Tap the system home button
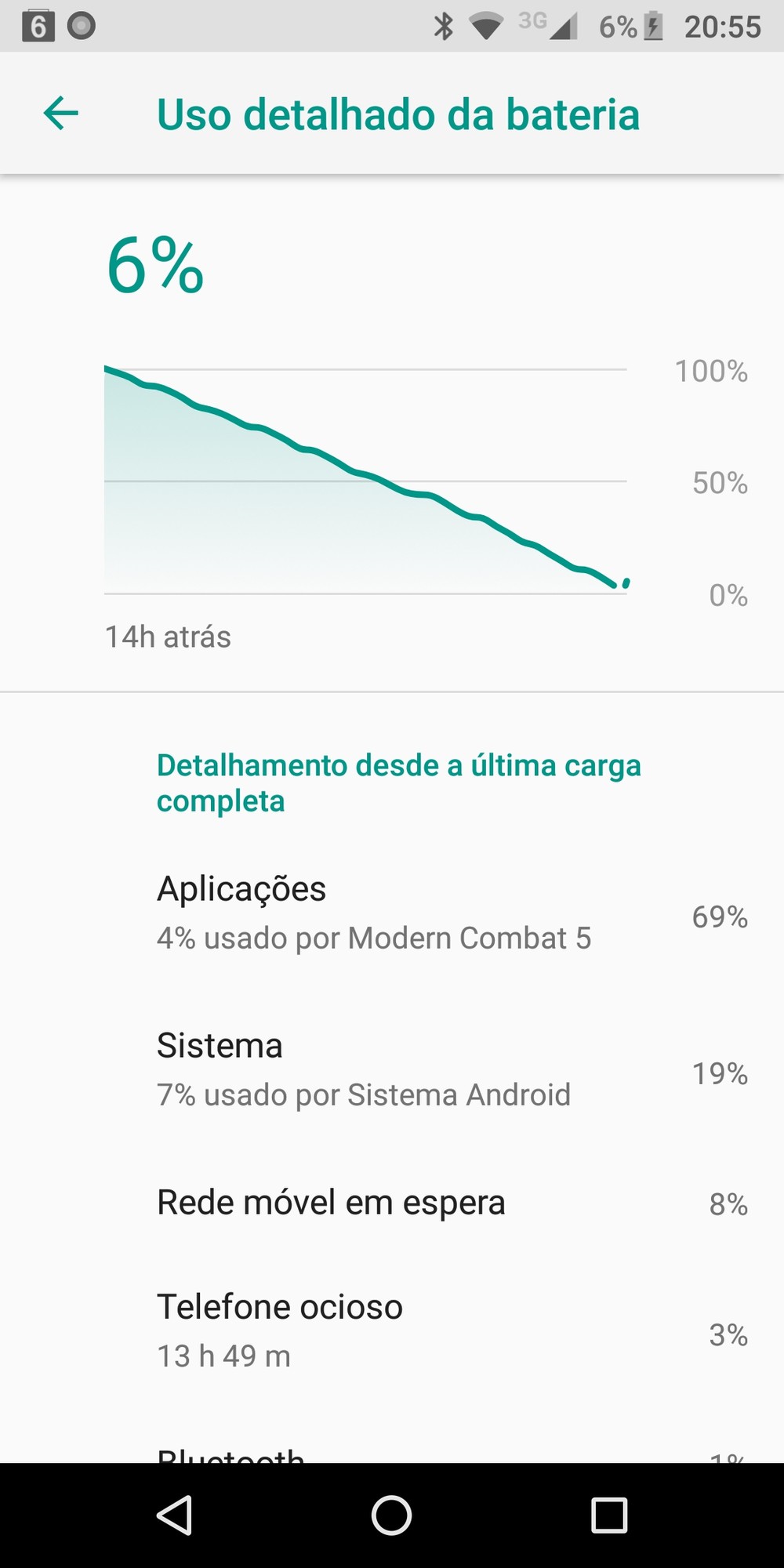The image size is (784, 1568). point(391,1515)
